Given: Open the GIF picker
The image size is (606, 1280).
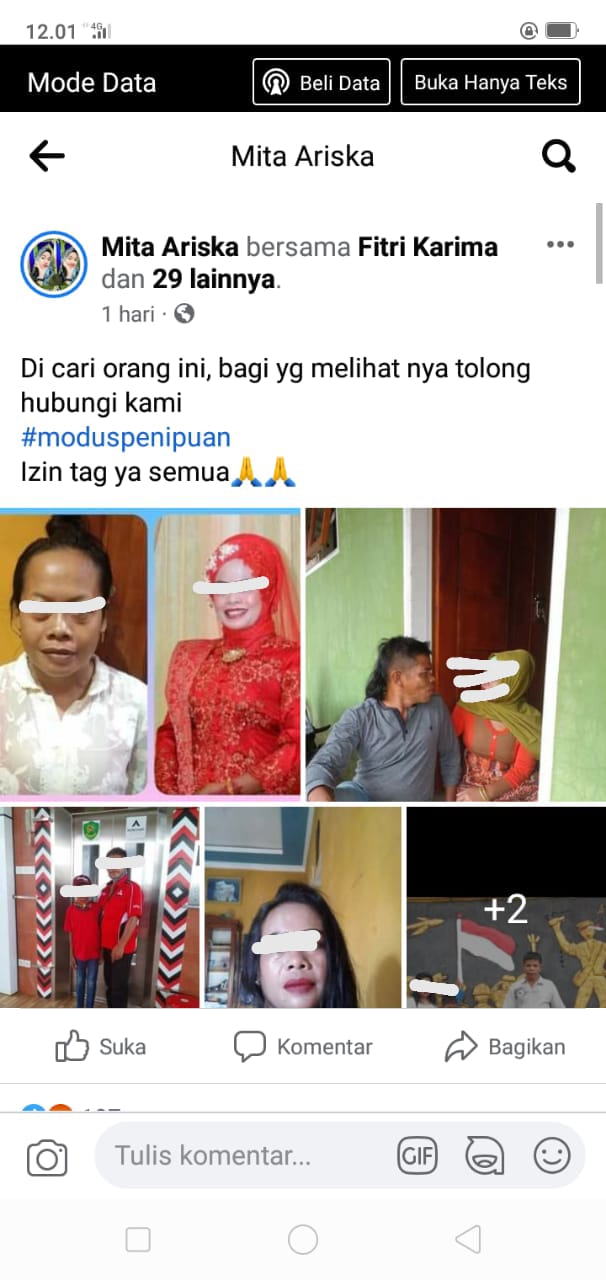Looking at the screenshot, I should [x=418, y=1156].
